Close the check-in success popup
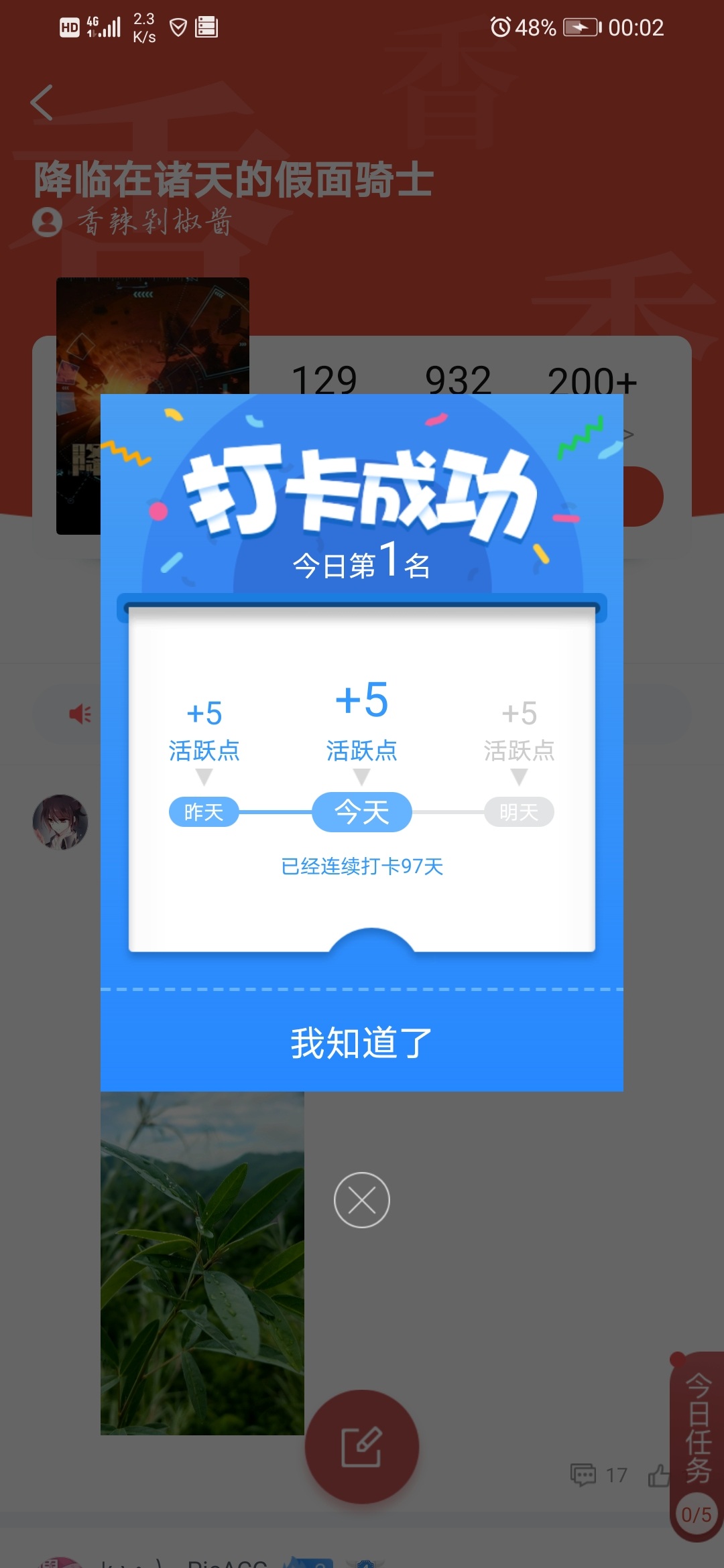Image resolution: width=724 pixels, height=1568 pixels. [362, 1199]
